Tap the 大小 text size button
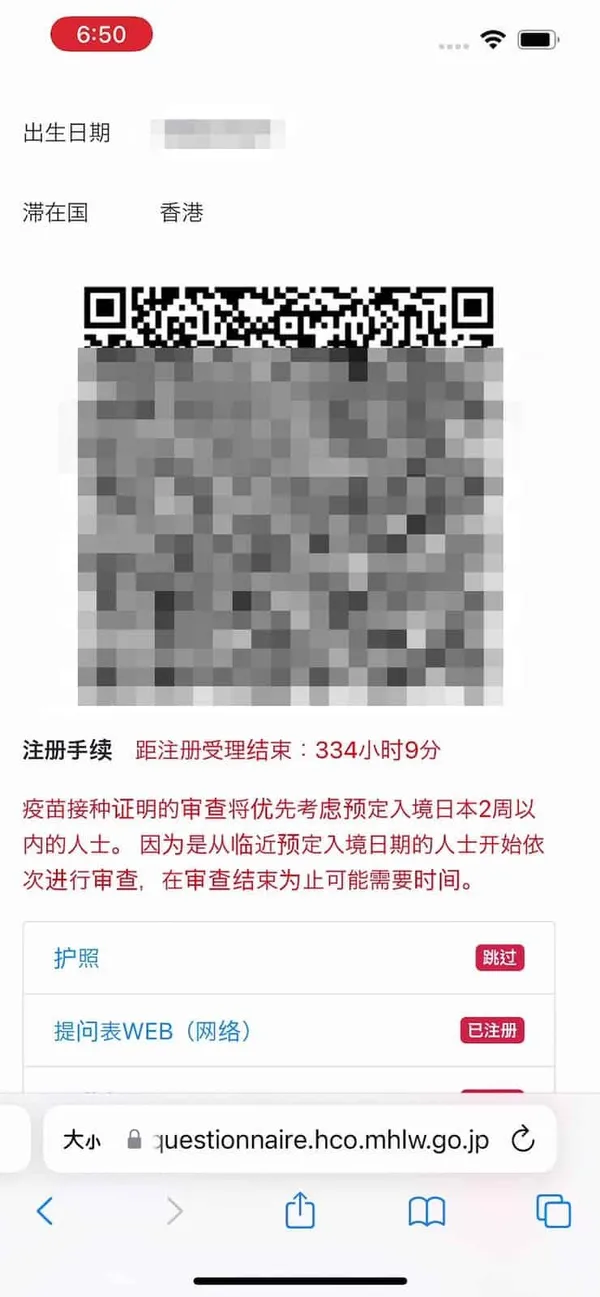Image resolution: width=600 pixels, height=1297 pixels. point(82,1140)
